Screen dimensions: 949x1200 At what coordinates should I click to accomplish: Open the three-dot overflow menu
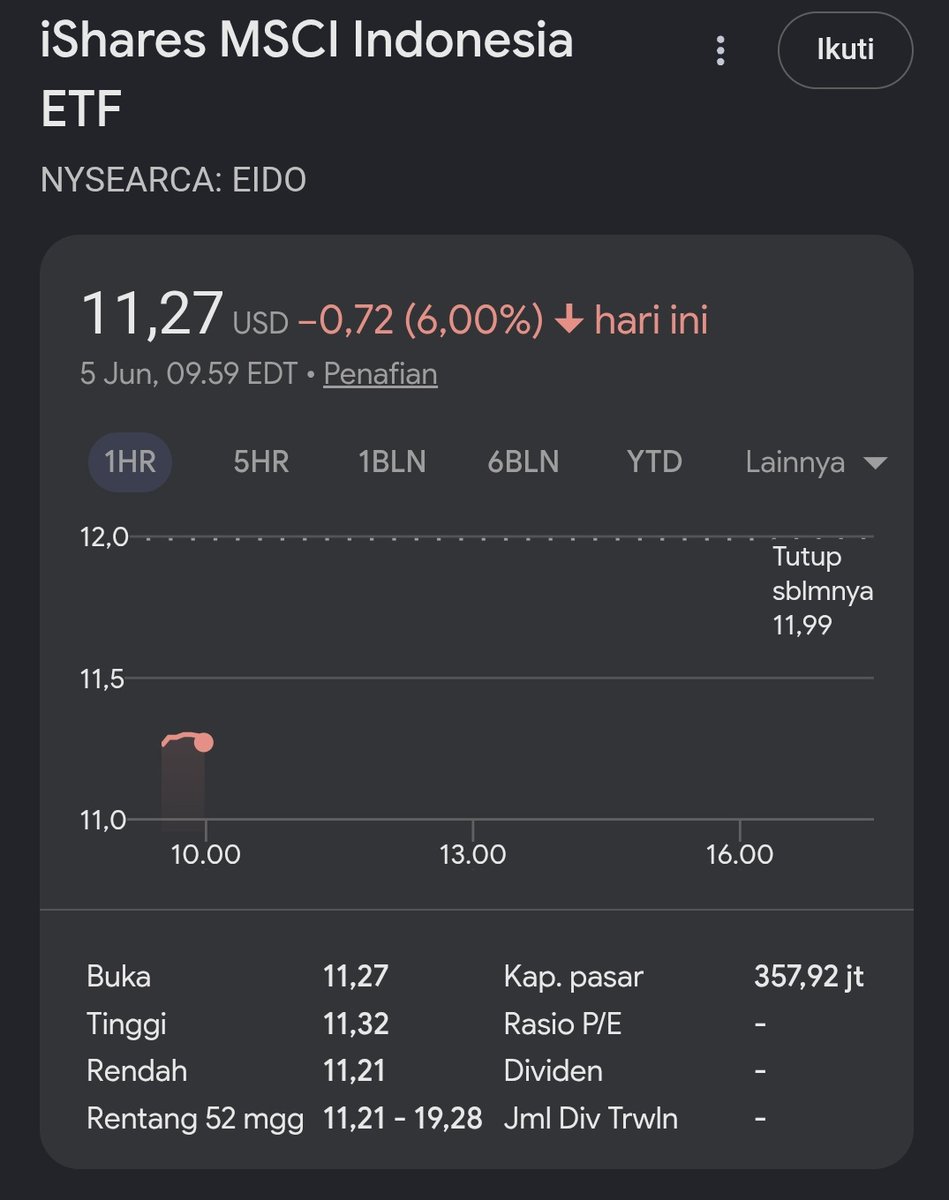click(720, 50)
